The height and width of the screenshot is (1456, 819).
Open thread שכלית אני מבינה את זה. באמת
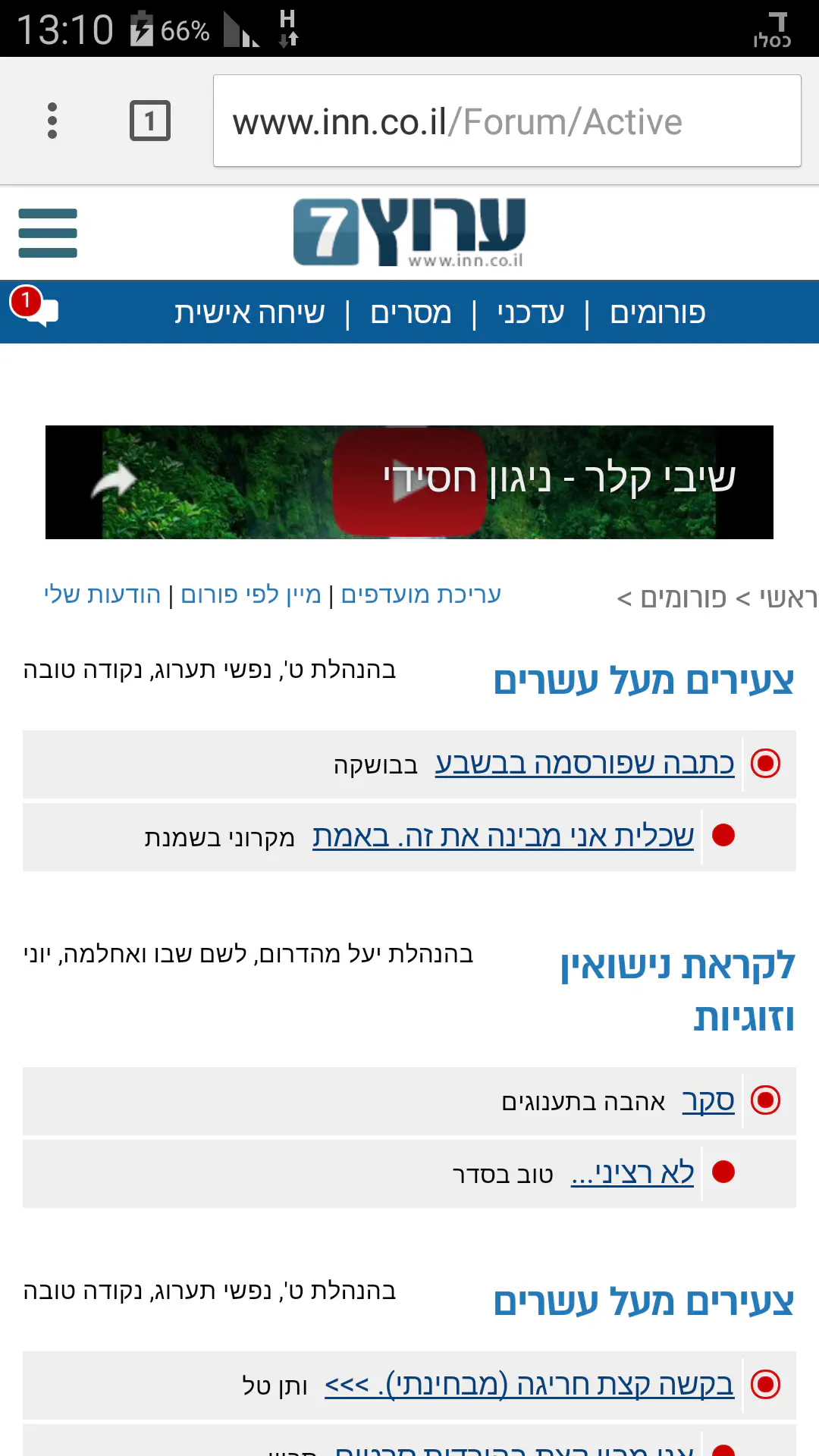tap(503, 836)
